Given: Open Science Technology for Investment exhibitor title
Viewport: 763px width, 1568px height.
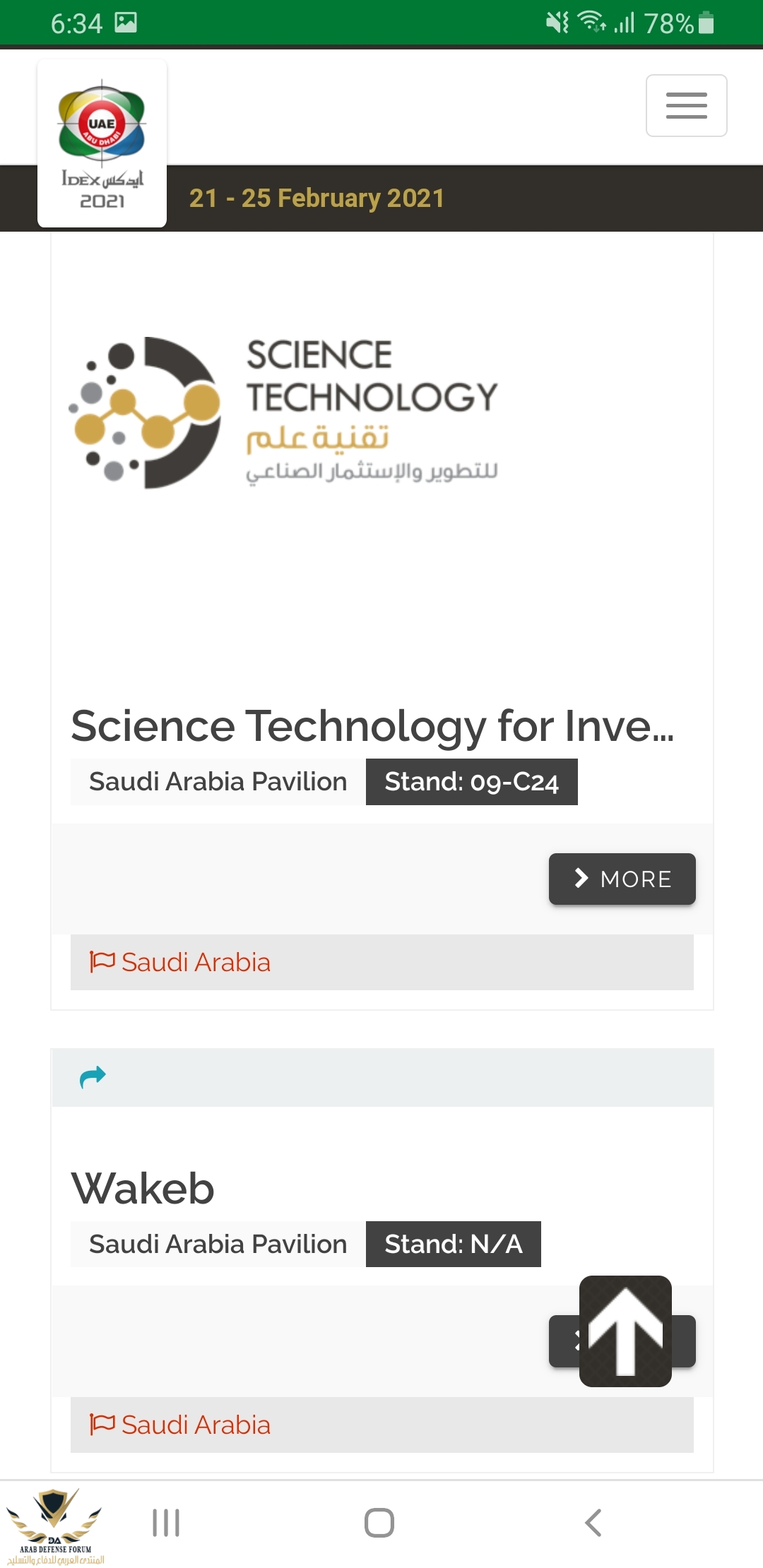Looking at the screenshot, I should (x=372, y=726).
